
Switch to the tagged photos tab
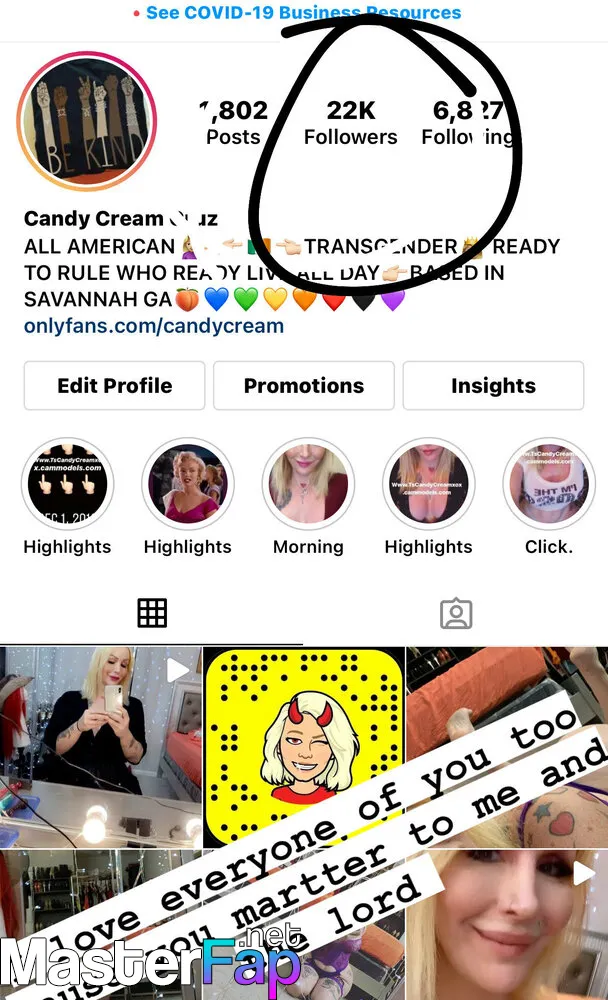456,614
